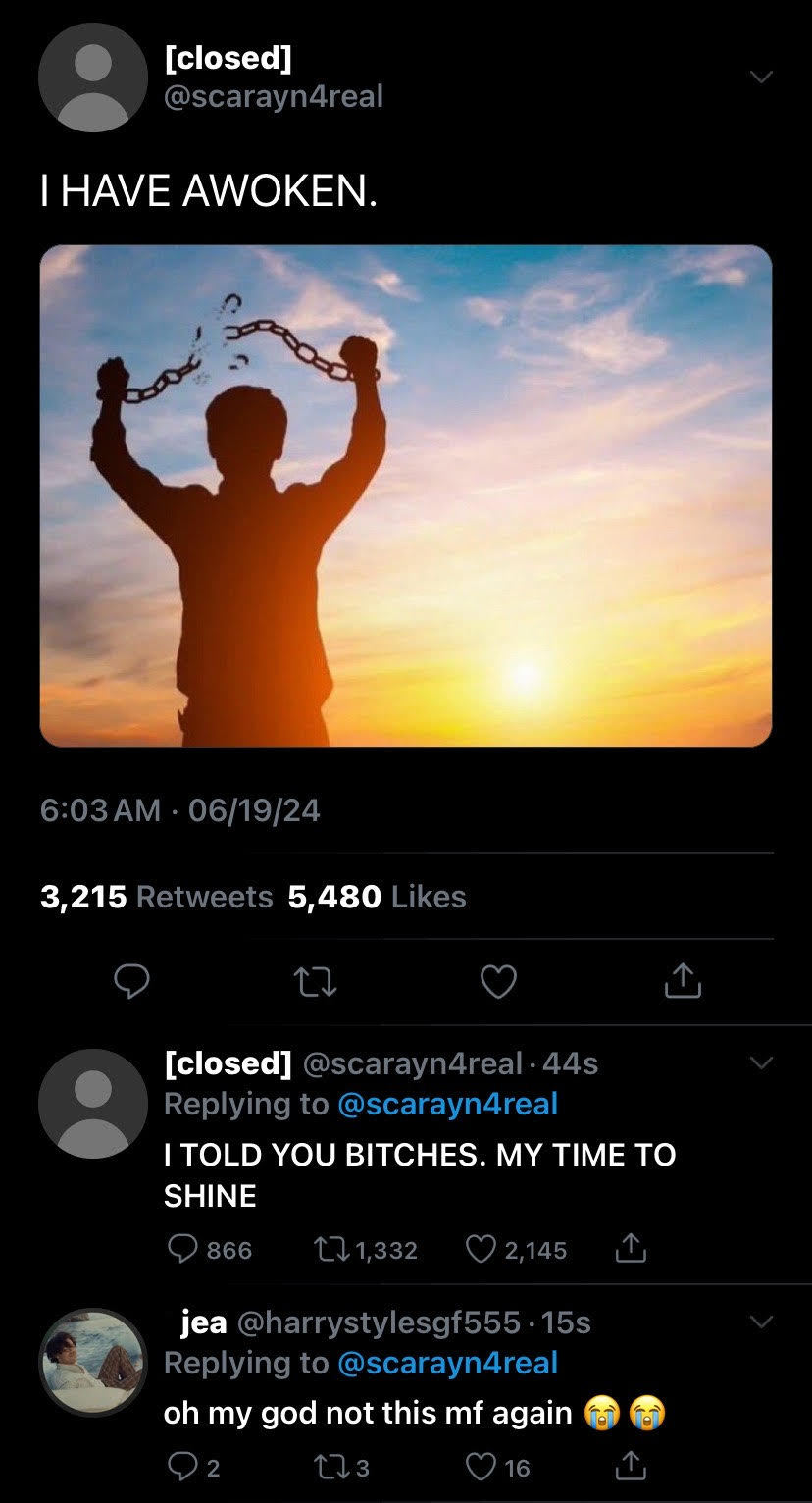View the 5,480 Likes list
Image resolution: width=812 pixels, height=1503 pixels.
pyautogui.click(x=377, y=897)
